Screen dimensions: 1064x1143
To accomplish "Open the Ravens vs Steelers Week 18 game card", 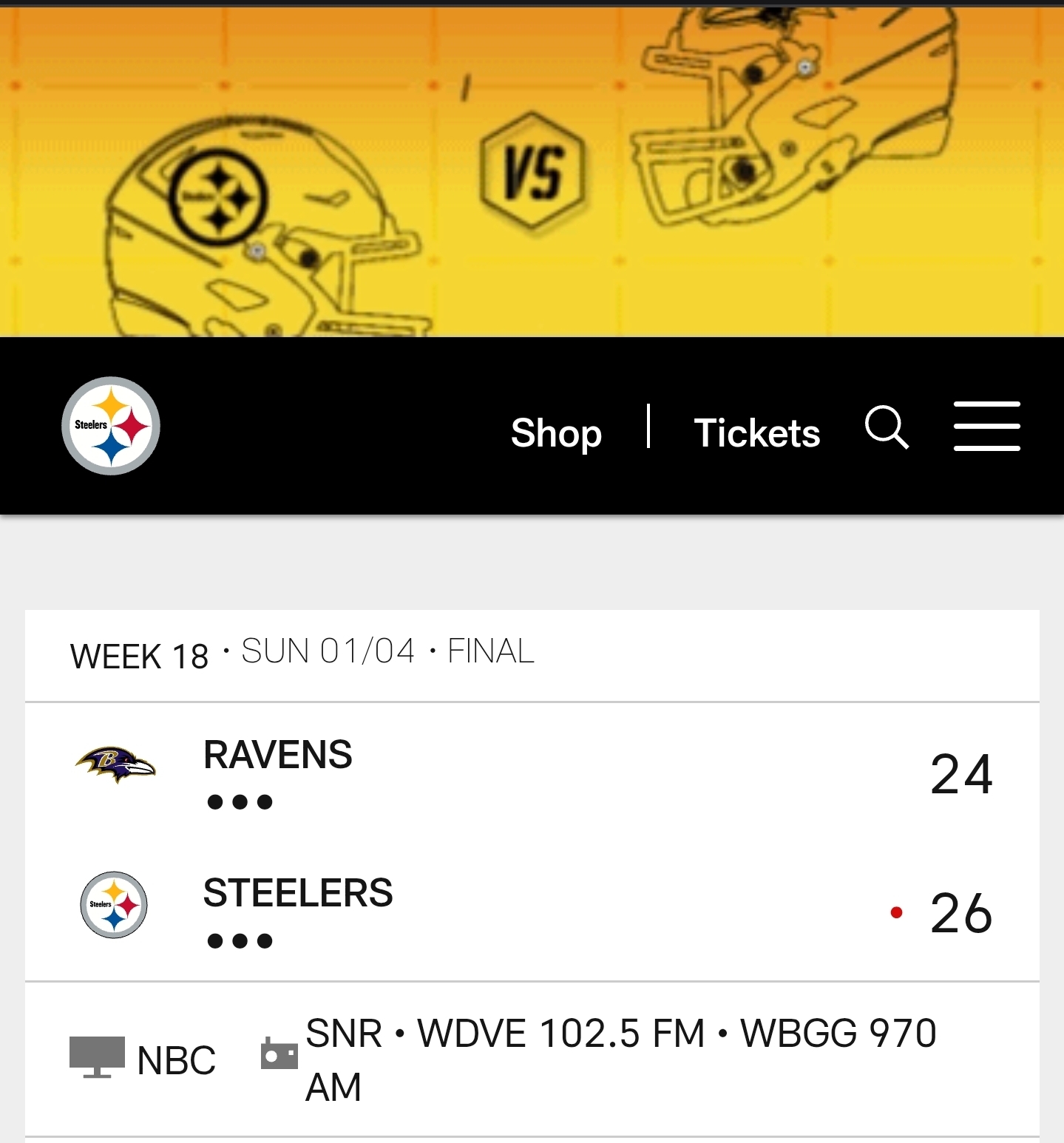I will coord(532,841).
